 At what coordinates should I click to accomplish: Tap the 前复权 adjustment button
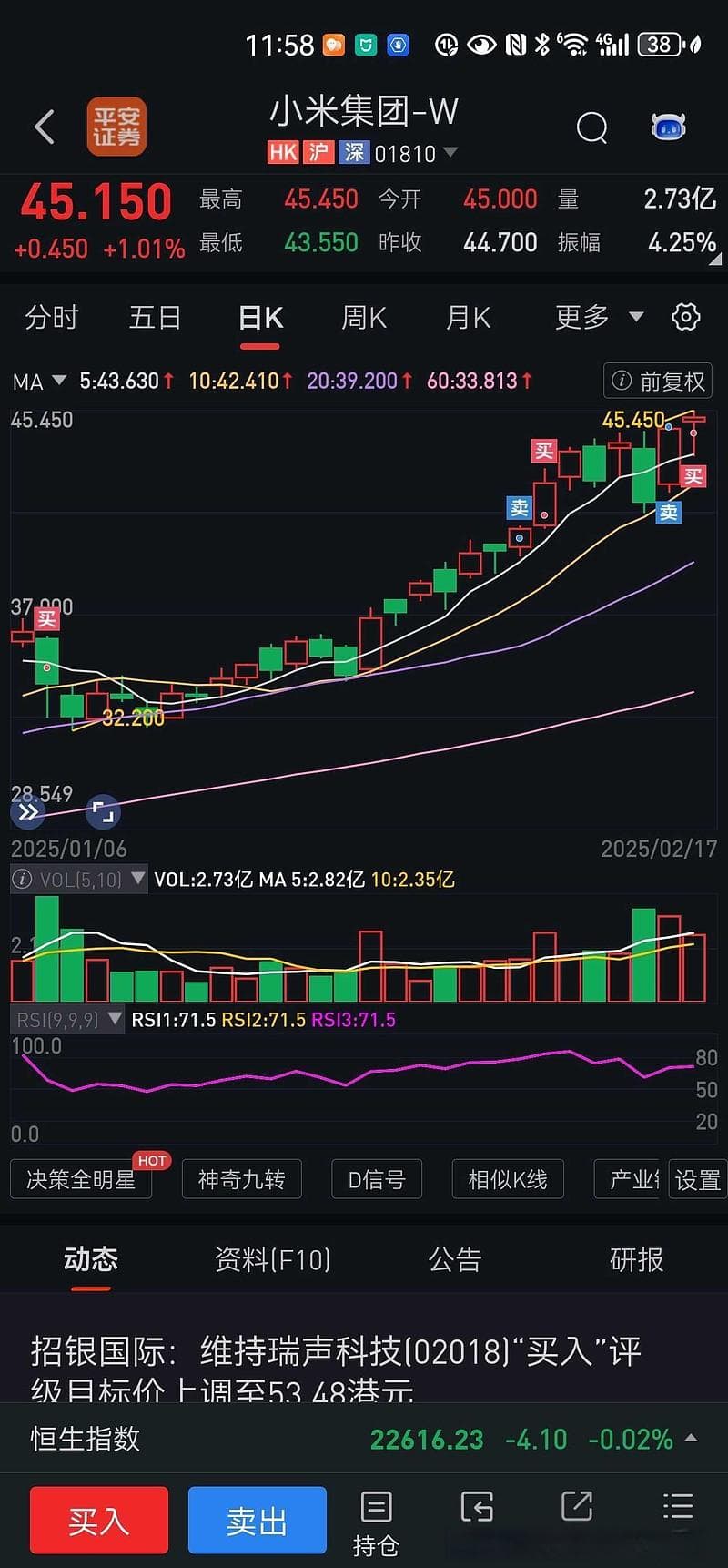pyautogui.click(x=658, y=381)
